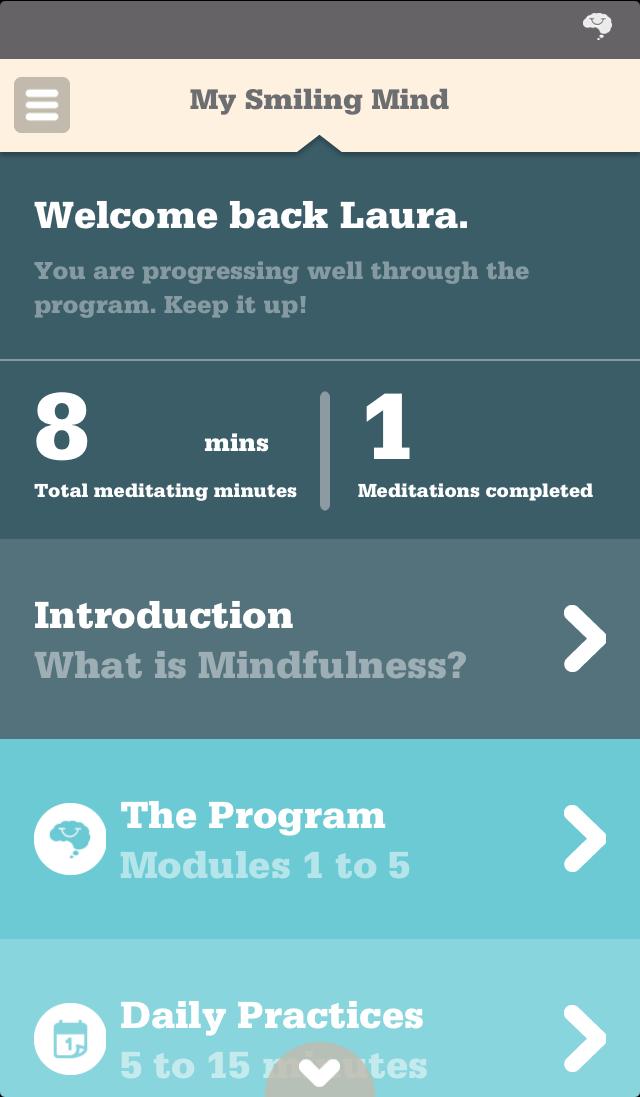Open The Program modules 1 to 5
Image resolution: width=640 pixels, height=1097 pixels.
[x=320, y=839]
